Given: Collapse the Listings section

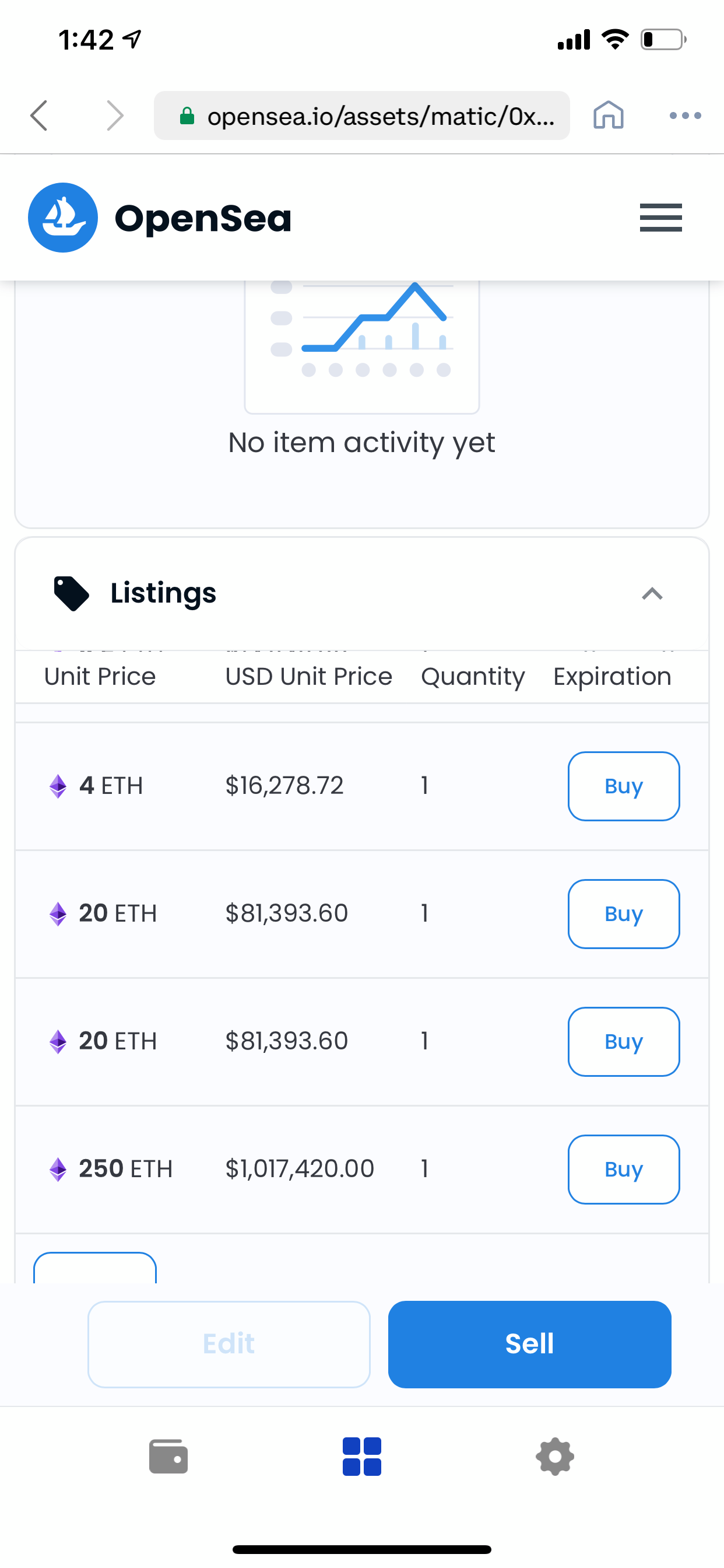Looking at the screenshot, I should [652, 593].
